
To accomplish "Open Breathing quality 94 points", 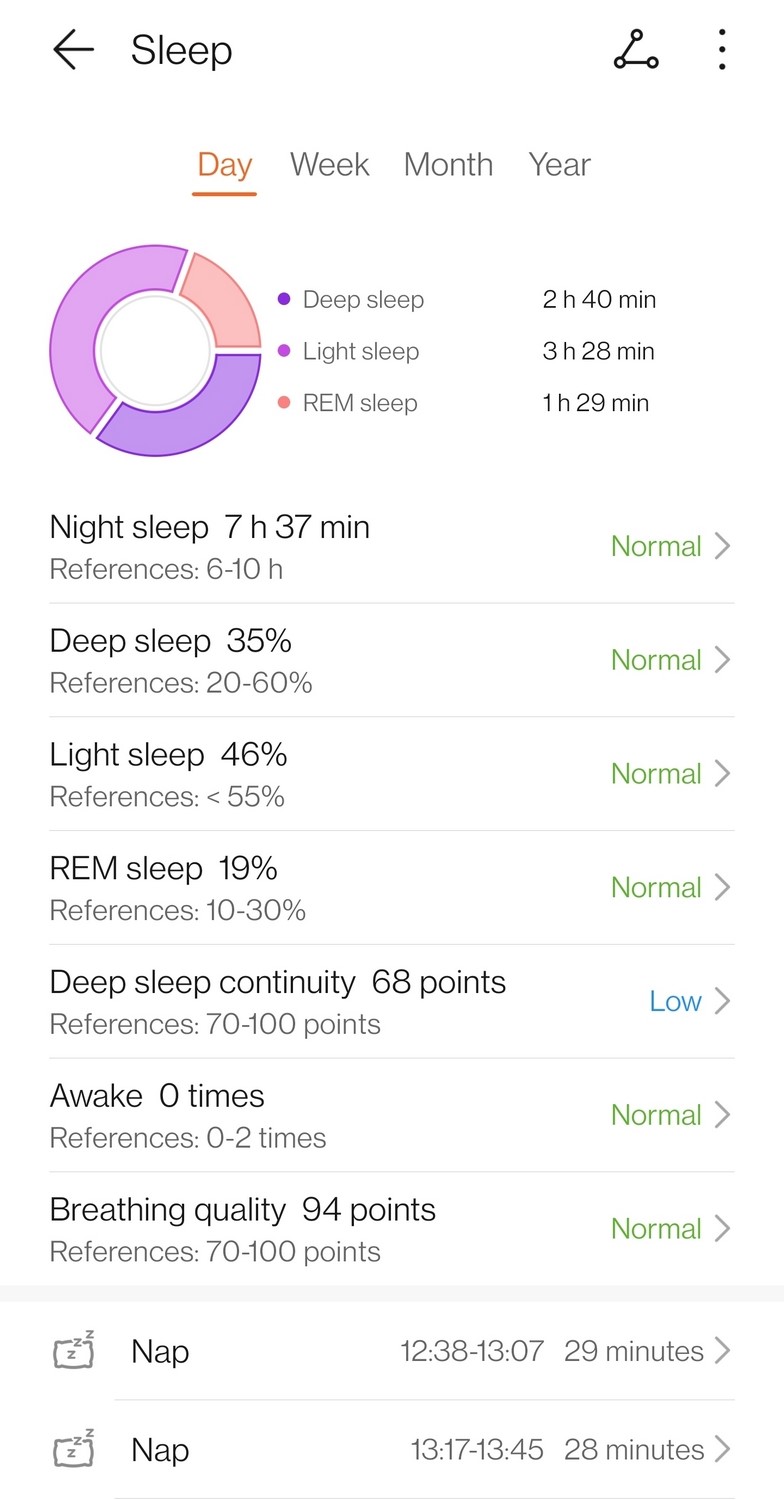I will coord(391,1229).
